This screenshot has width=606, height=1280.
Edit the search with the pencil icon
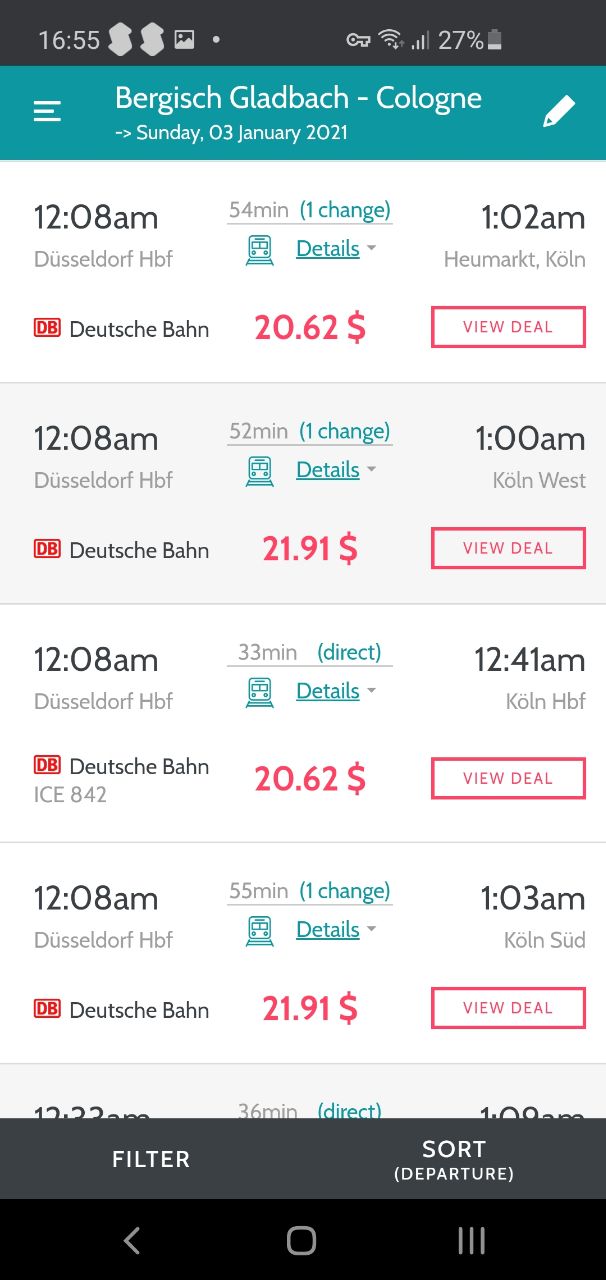(559, 112)
